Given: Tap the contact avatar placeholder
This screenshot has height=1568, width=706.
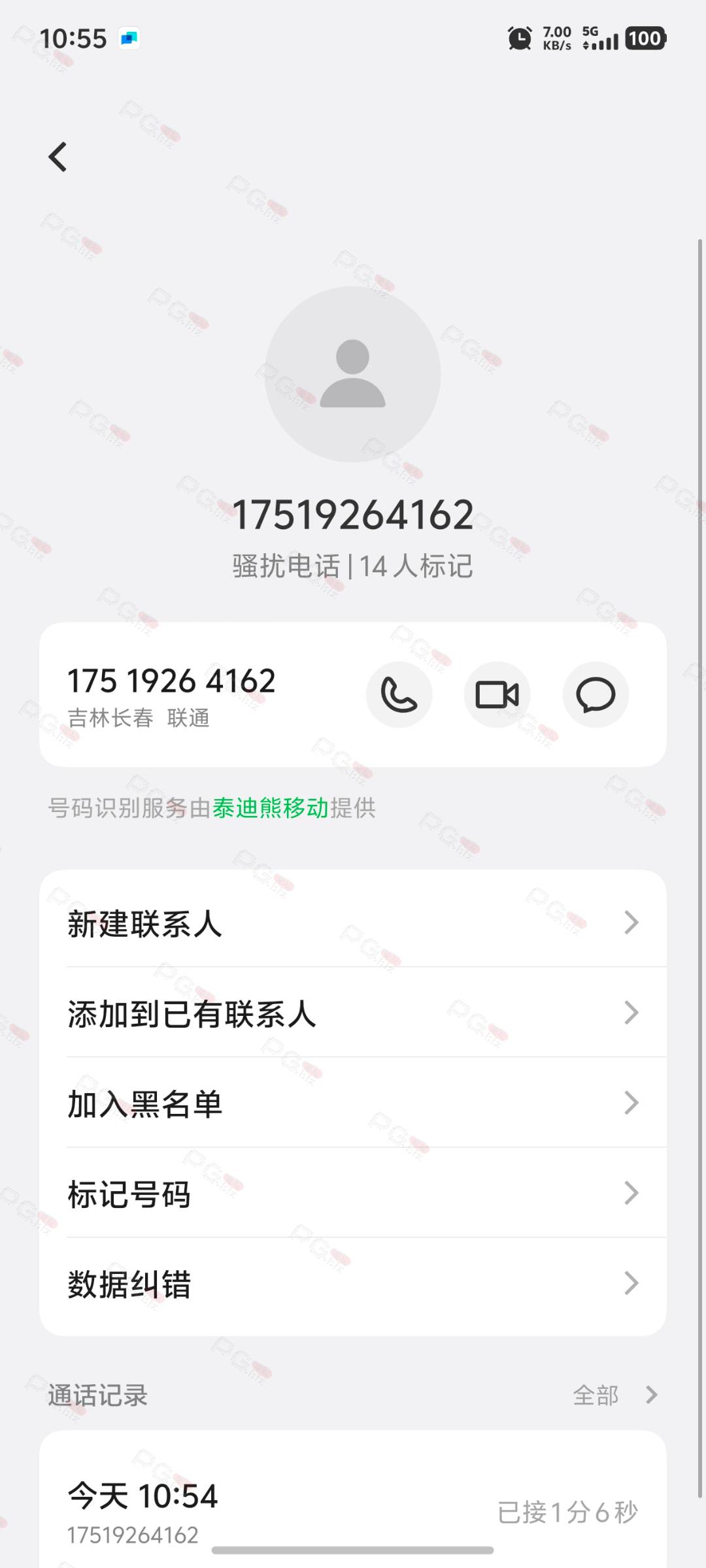Looking at the screenshot, I should coord(353,374).
